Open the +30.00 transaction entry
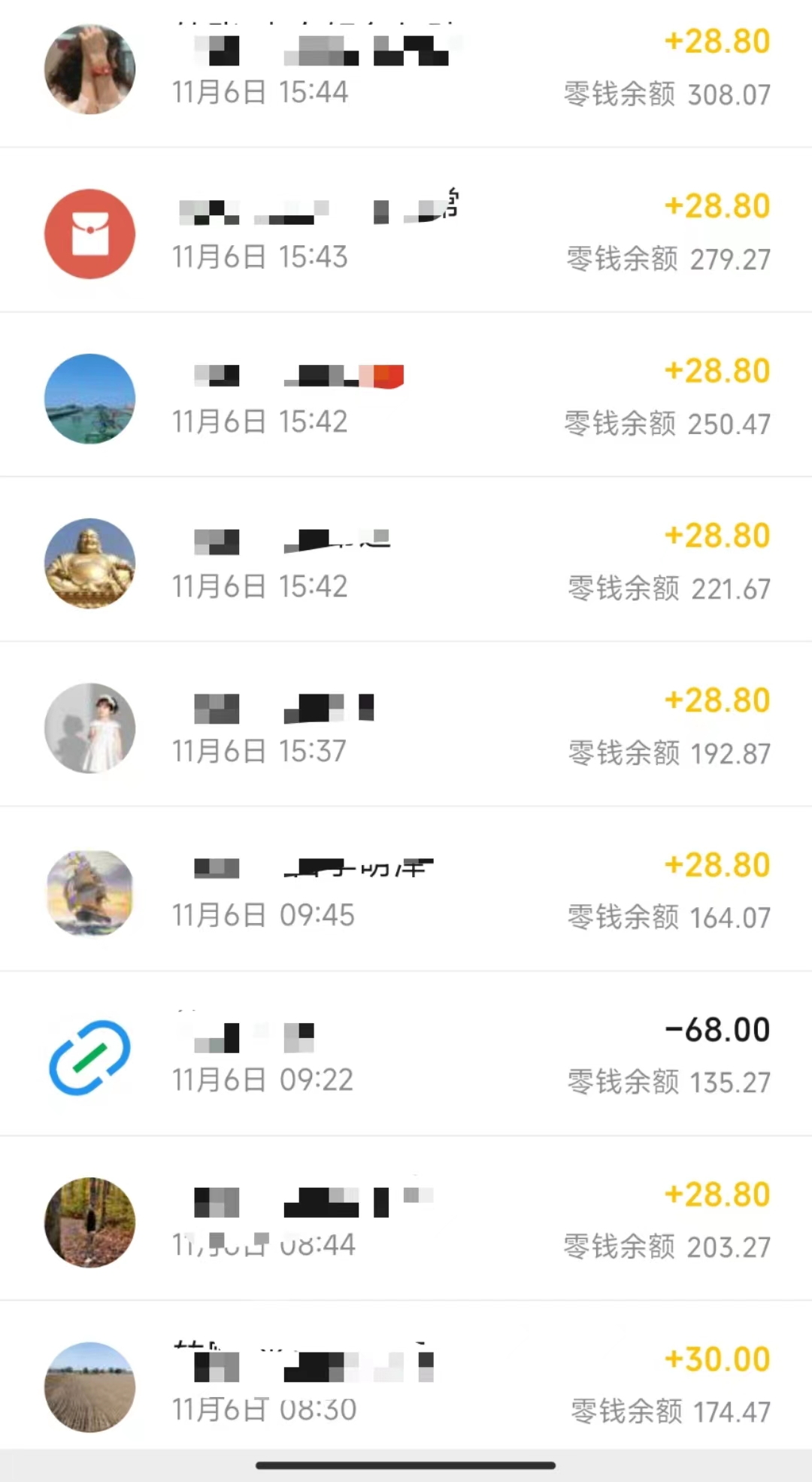The image size is (812, 1482). [x=406, y=1384]
